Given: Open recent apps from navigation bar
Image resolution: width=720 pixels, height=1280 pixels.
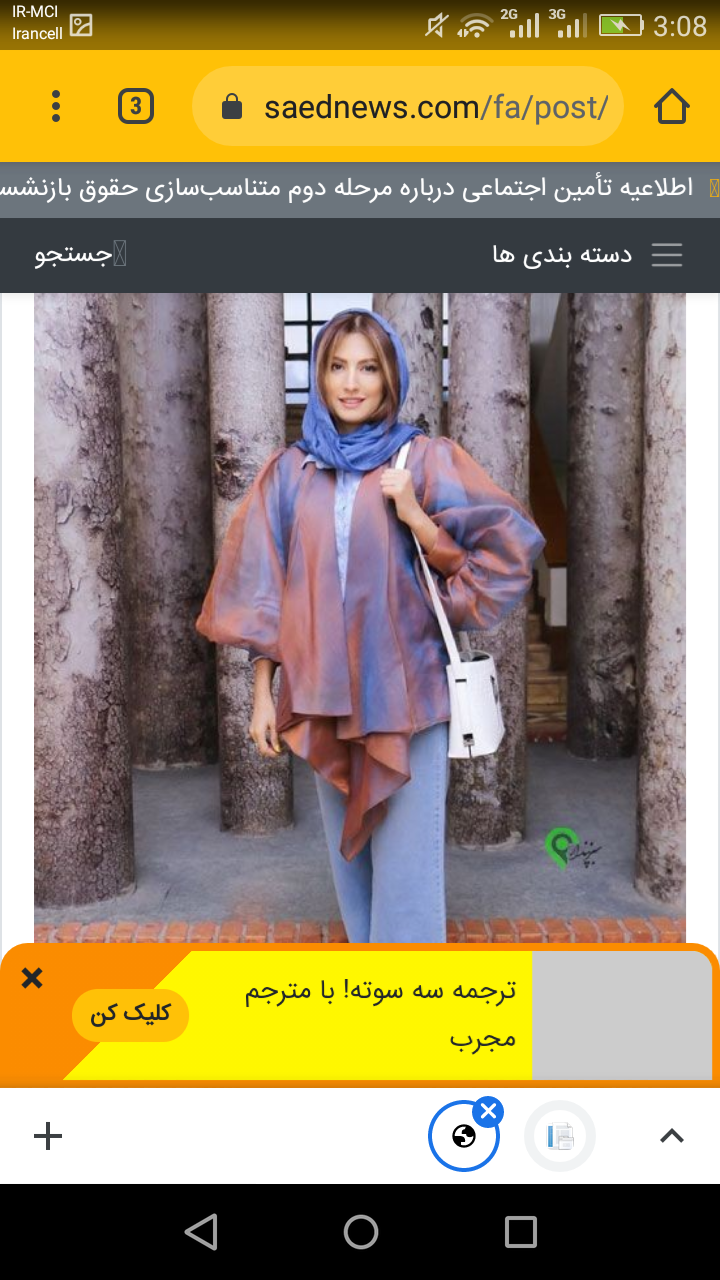Looking at the screenshot, I should 520,1232.
